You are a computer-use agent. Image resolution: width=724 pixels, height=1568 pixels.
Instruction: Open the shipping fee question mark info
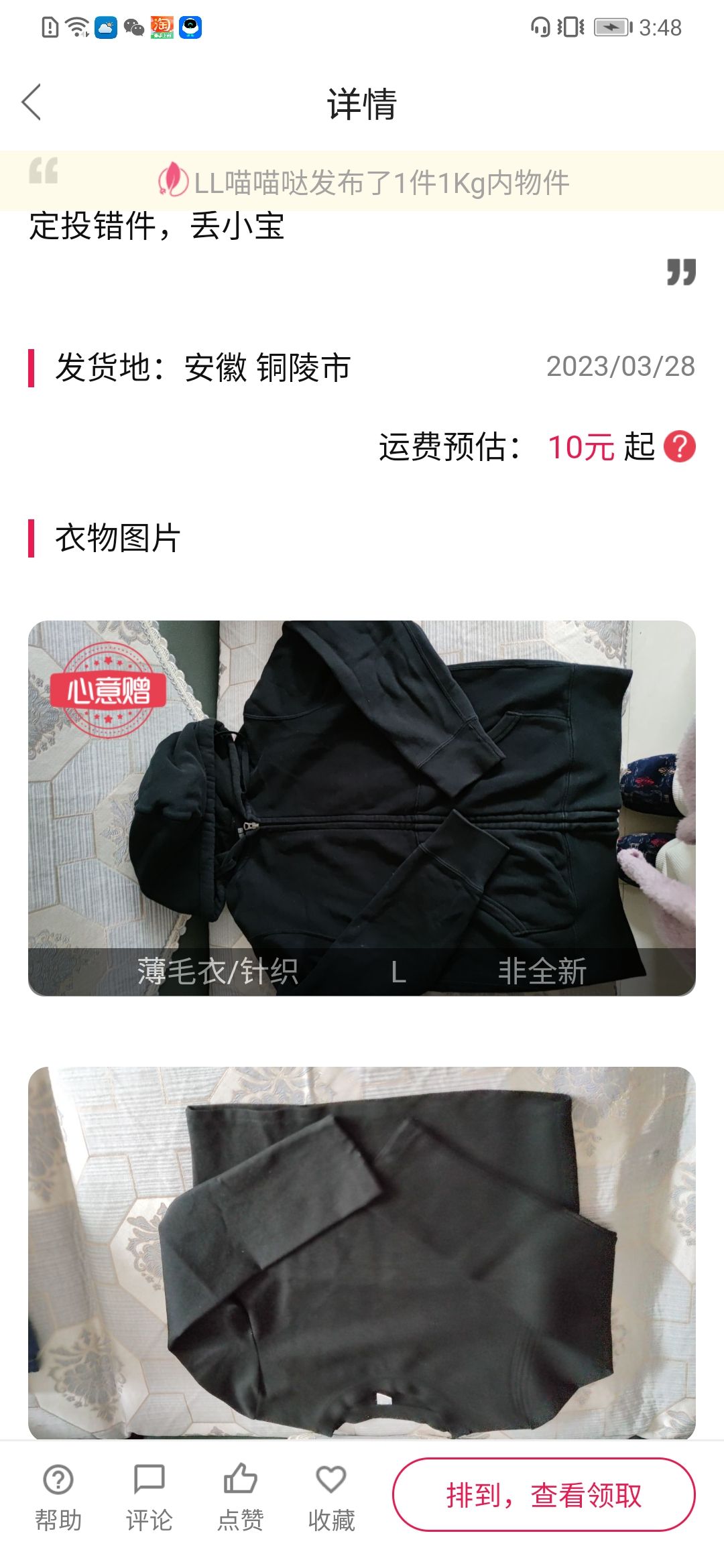[x=679, y=447]
